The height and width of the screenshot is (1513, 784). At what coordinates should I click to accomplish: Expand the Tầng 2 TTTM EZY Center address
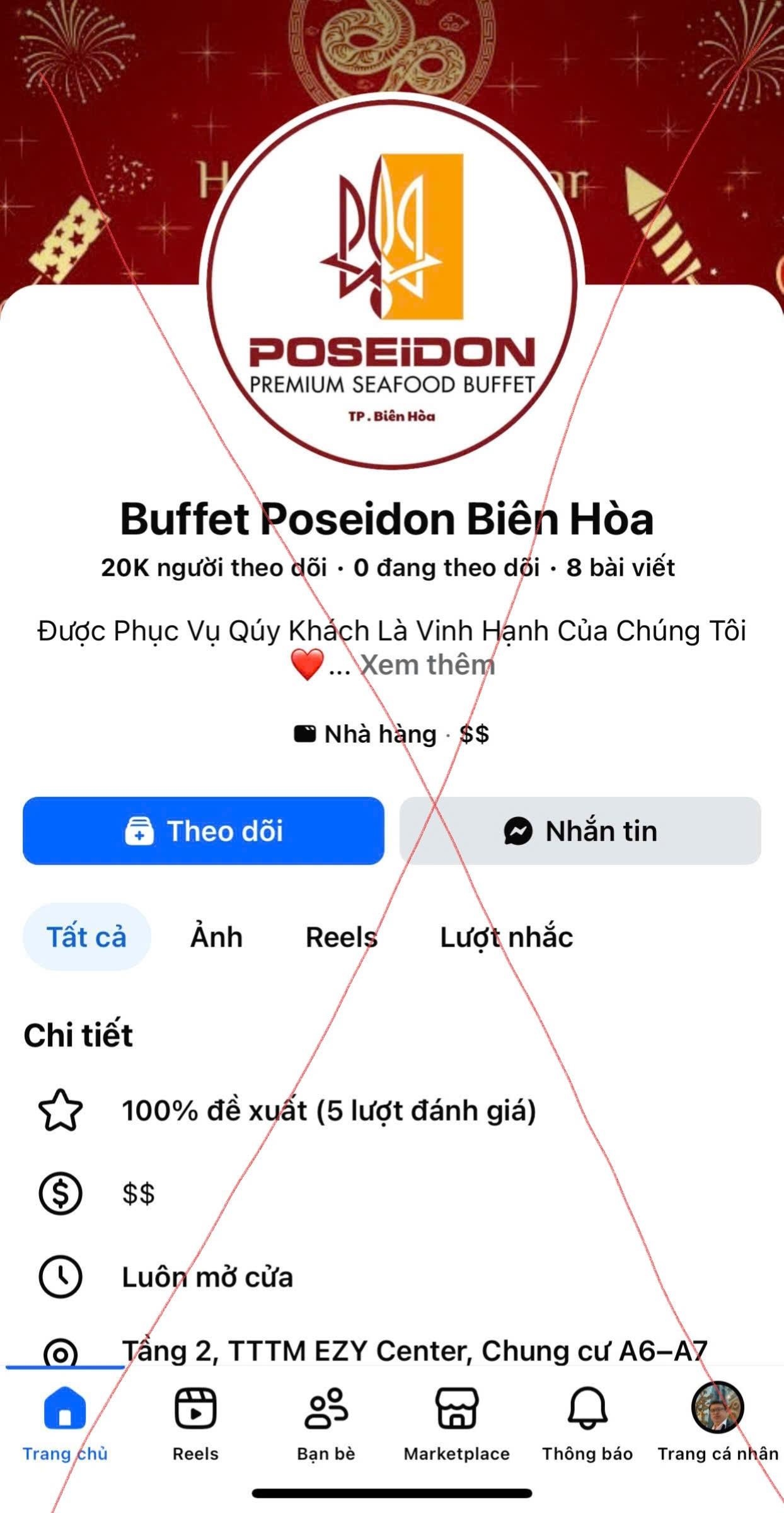(x=416, y=1349)
